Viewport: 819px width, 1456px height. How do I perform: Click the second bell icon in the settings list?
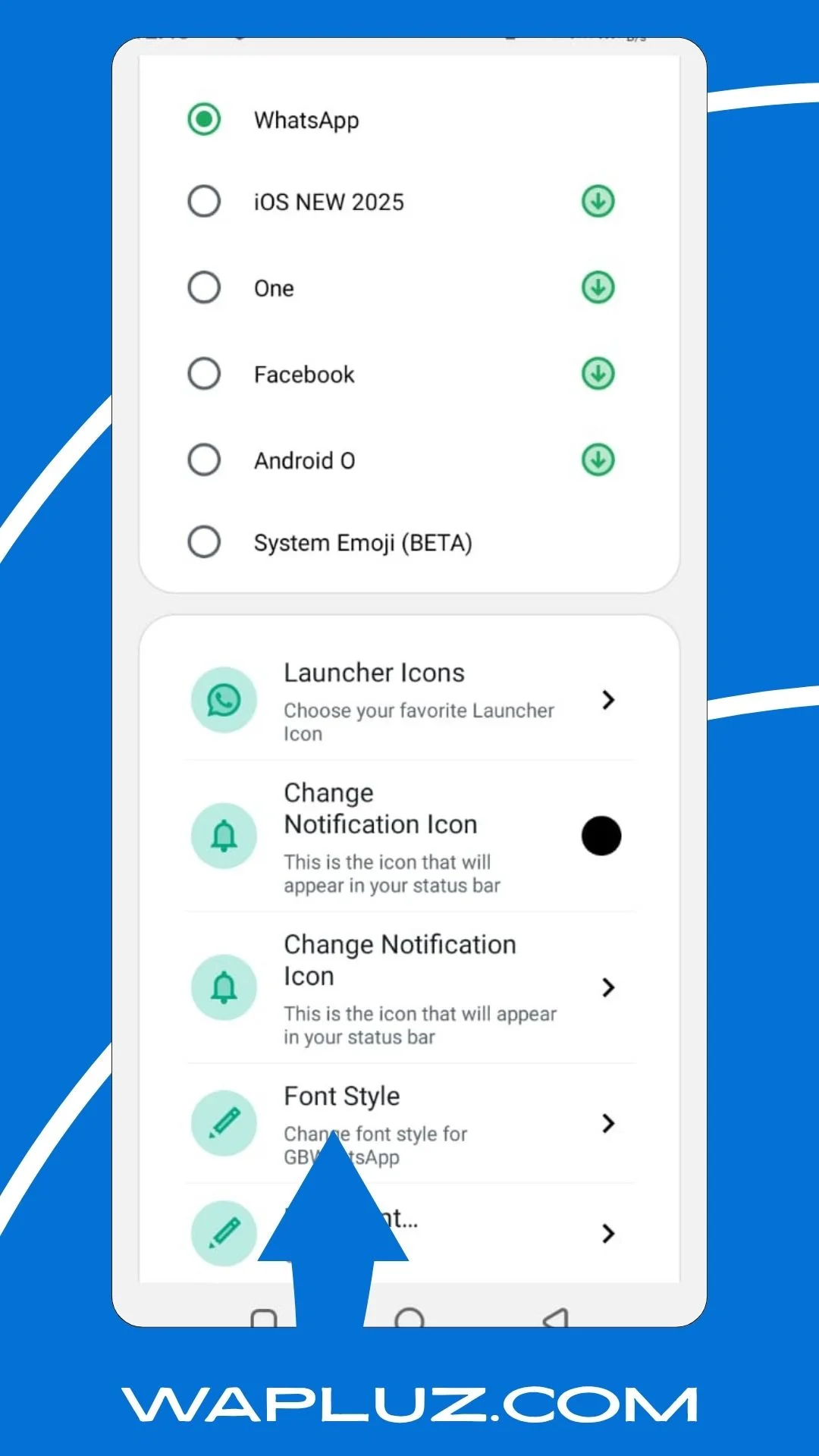pos(224,987)
